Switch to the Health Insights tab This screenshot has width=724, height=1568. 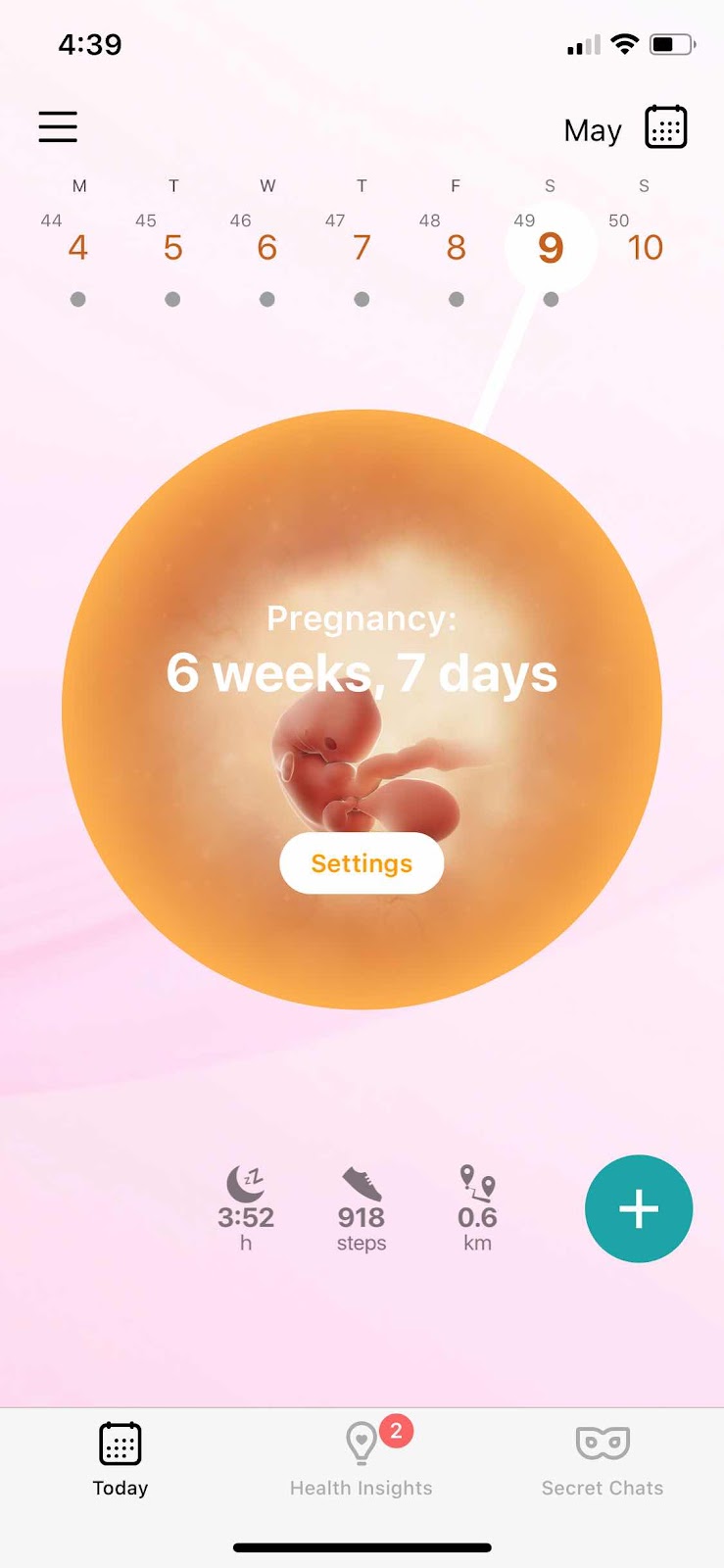click(362, 1458)
